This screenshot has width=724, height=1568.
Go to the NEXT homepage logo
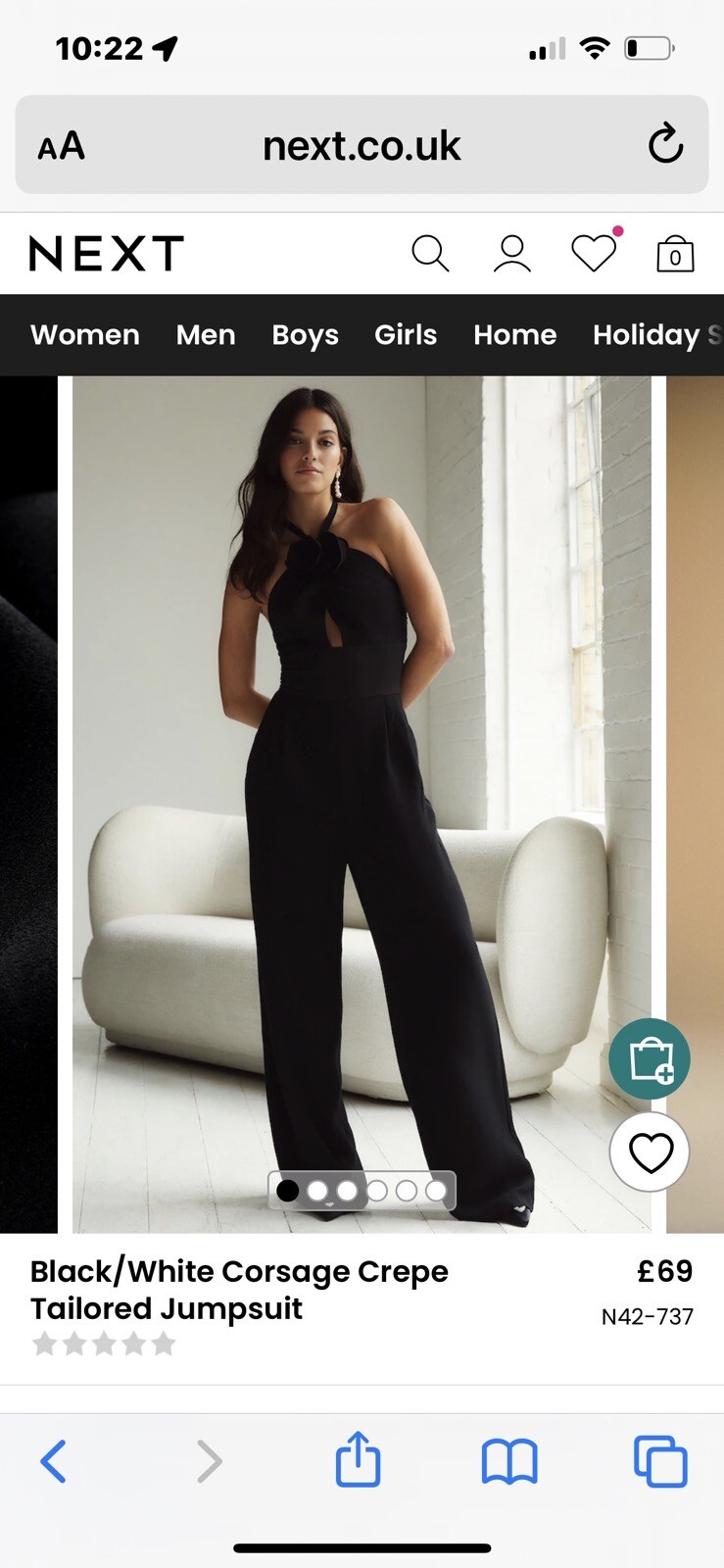tap(107, 254)
